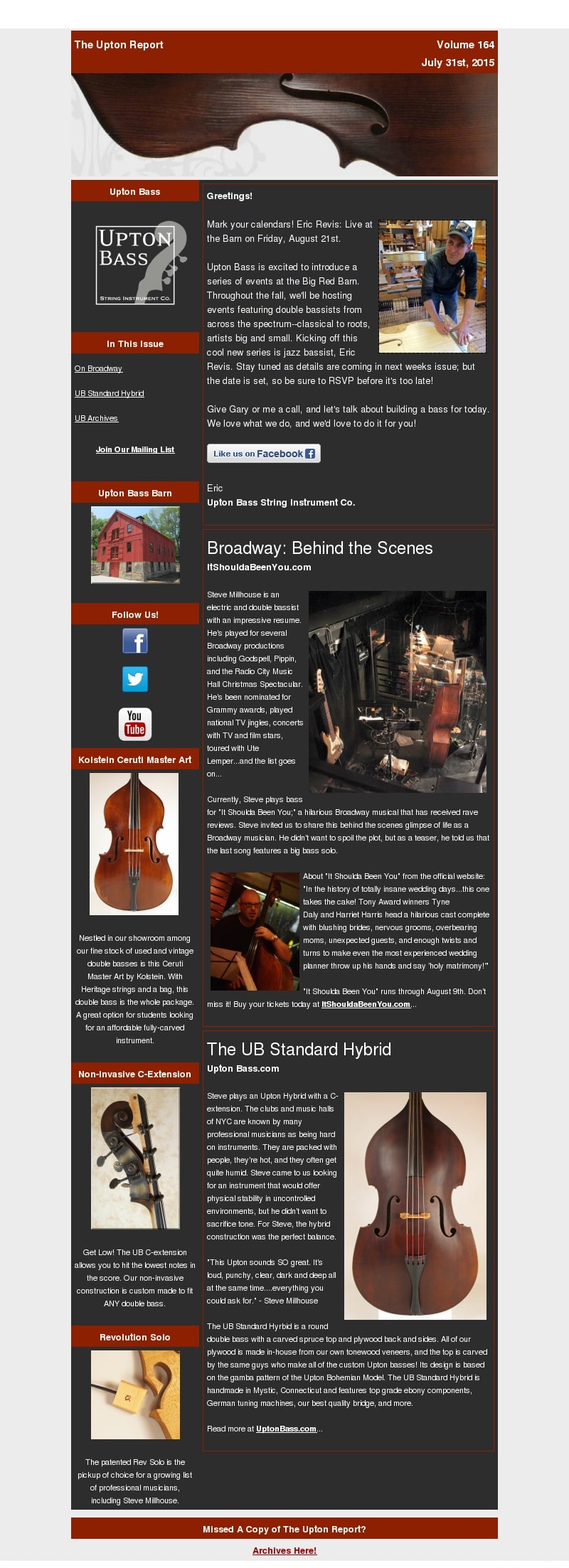The image size is (569, 1568).
Task: Open the Facebook icon under Follow Us
Action: coord(135,641)
